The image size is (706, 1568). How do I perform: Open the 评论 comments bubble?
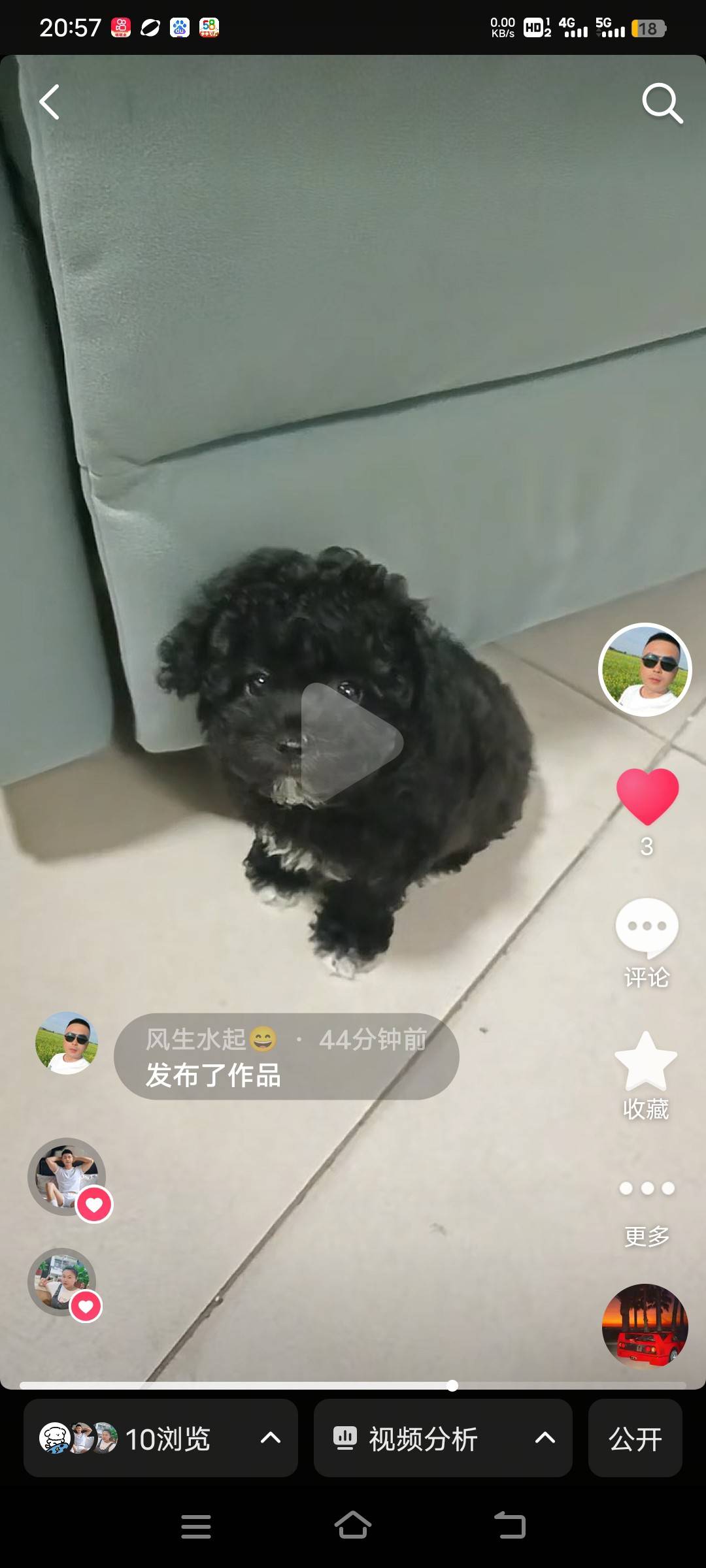(647, 928)
